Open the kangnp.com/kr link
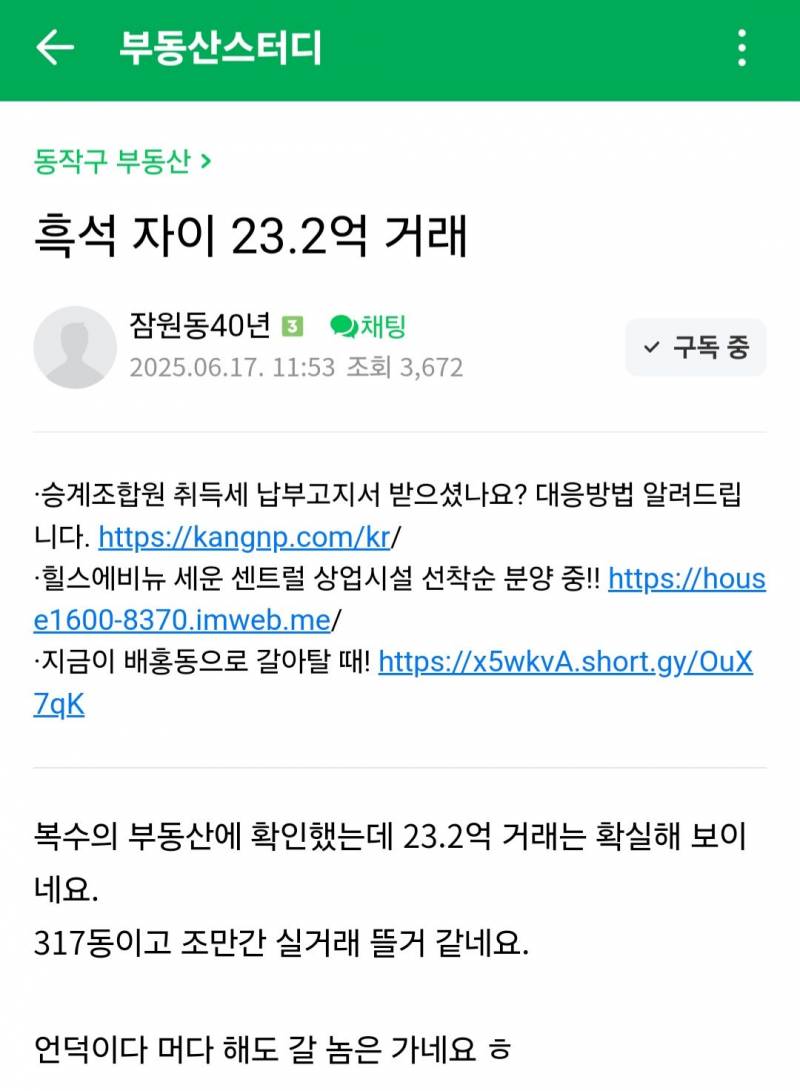This screenshot has width=800, height=1091. click(244, 537)
